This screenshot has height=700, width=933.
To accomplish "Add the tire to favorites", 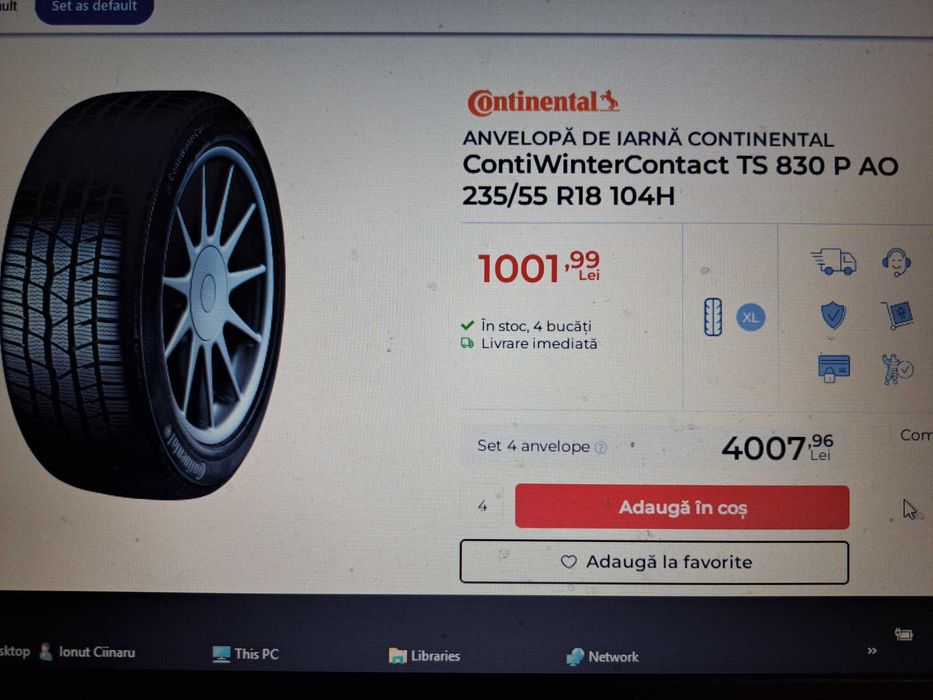I will coord(654,562).
